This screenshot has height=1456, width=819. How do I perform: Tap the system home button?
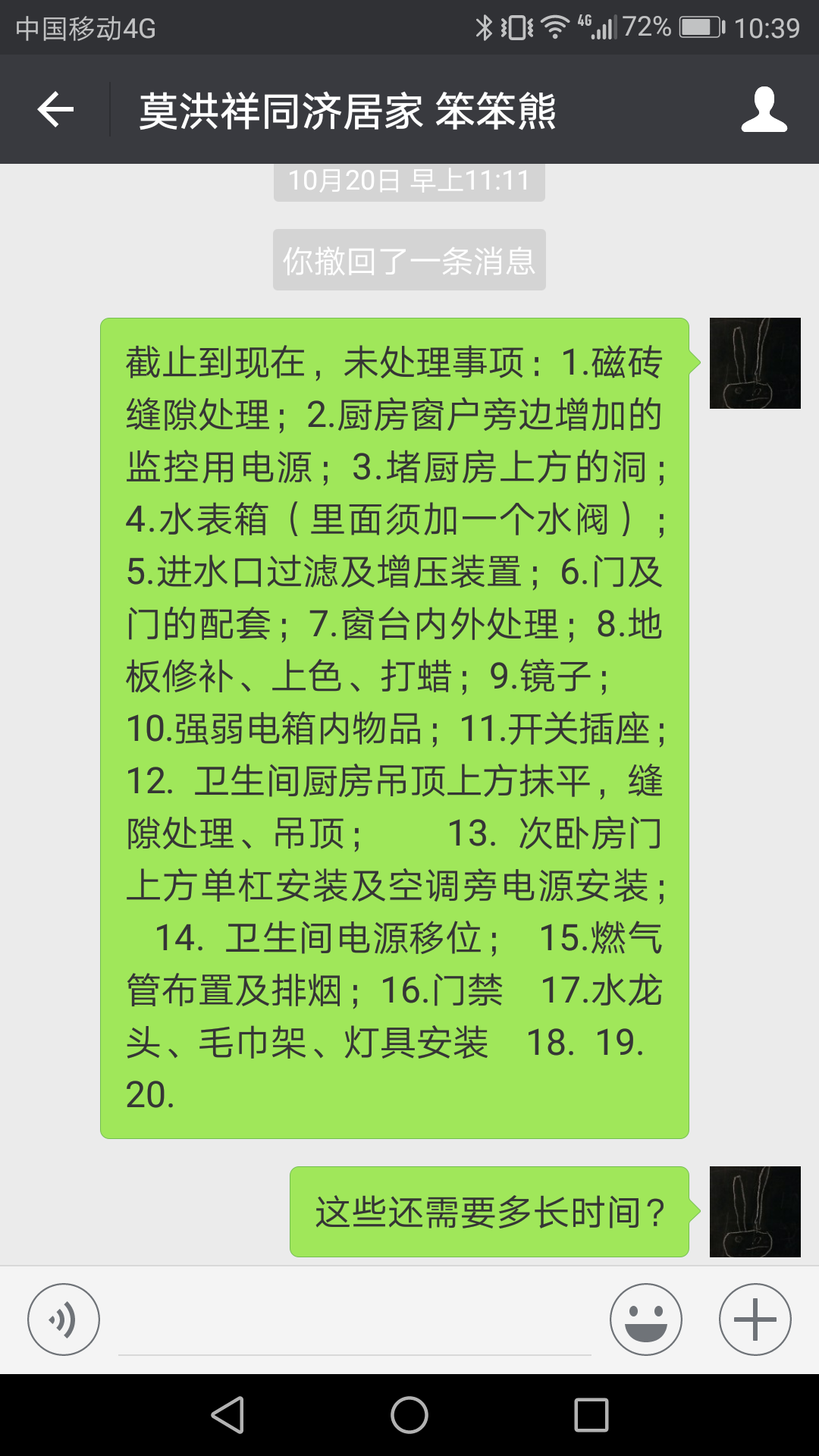(409, 1415)
